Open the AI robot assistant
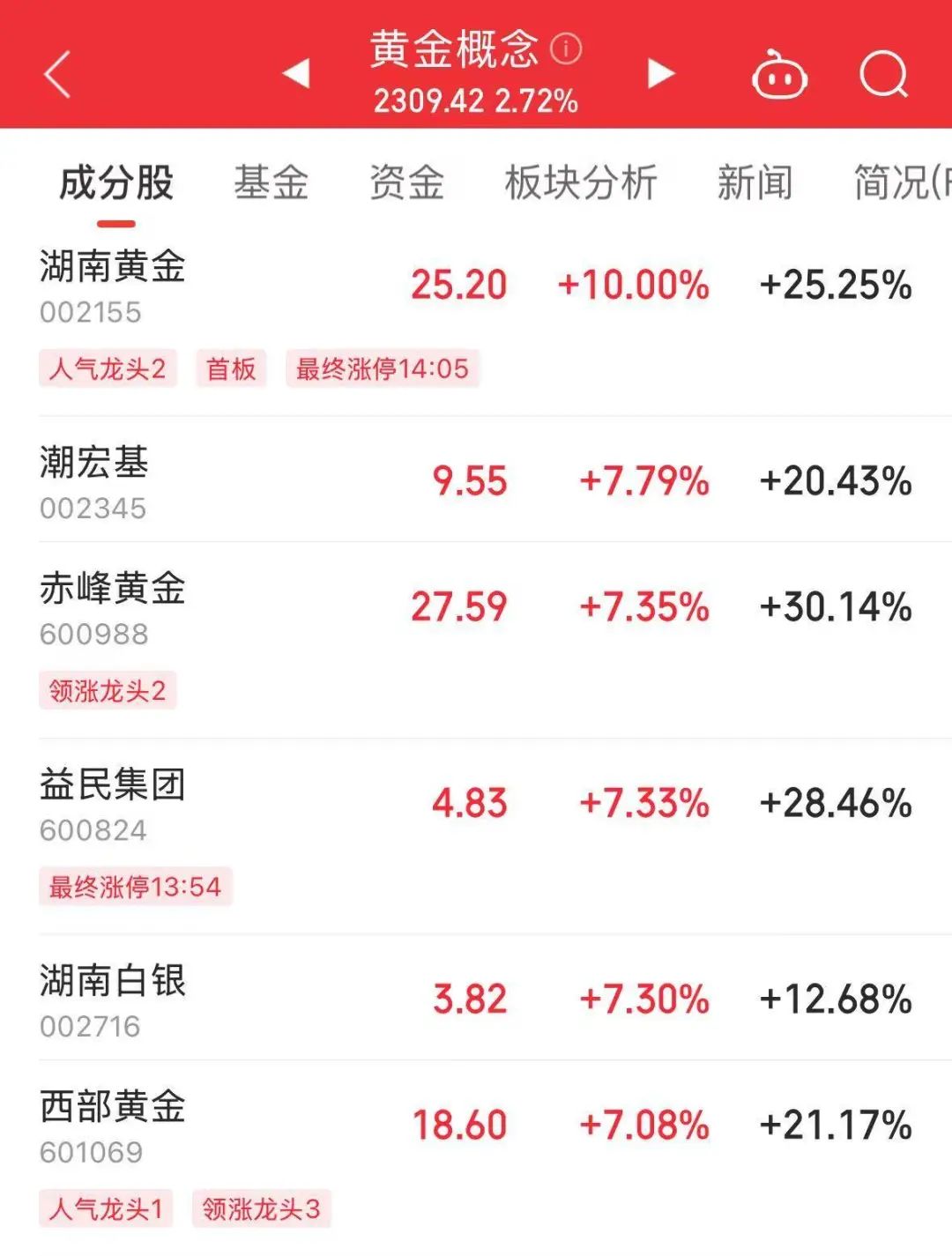Viewport: 952px width, 1256px height. (779, 75)
